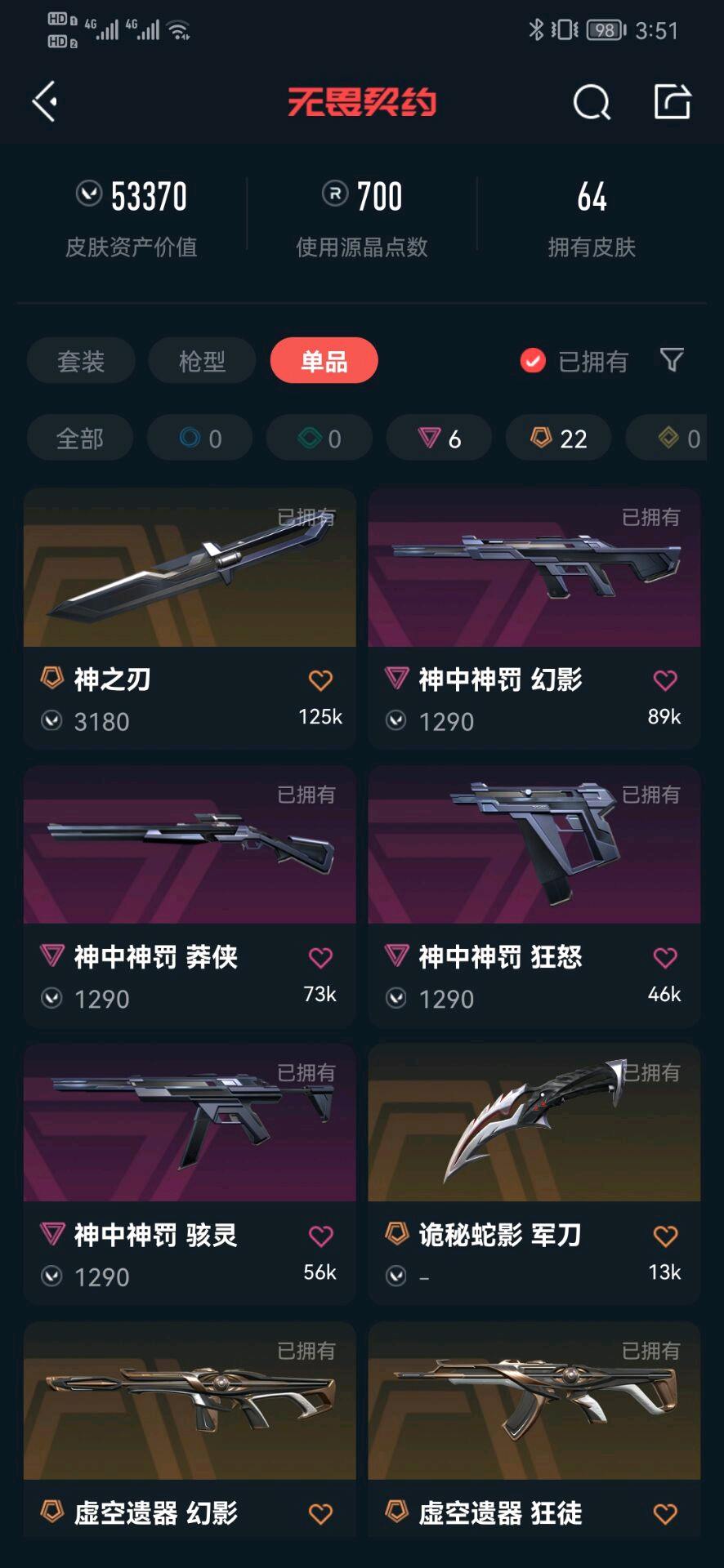Switch to the 枪型 tab
The image size is (724, 1568).
coord(202,360)
